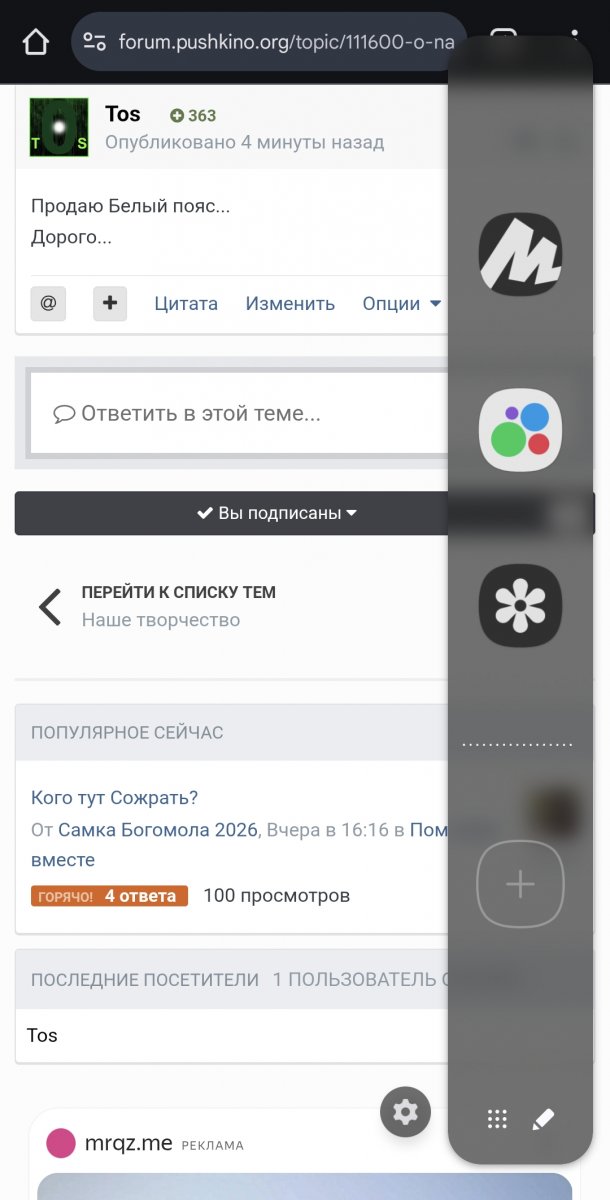This screenshot has height=1200, width=610.
Task: Open topic Кого тут Сожрать?
Action: point(114,797)
